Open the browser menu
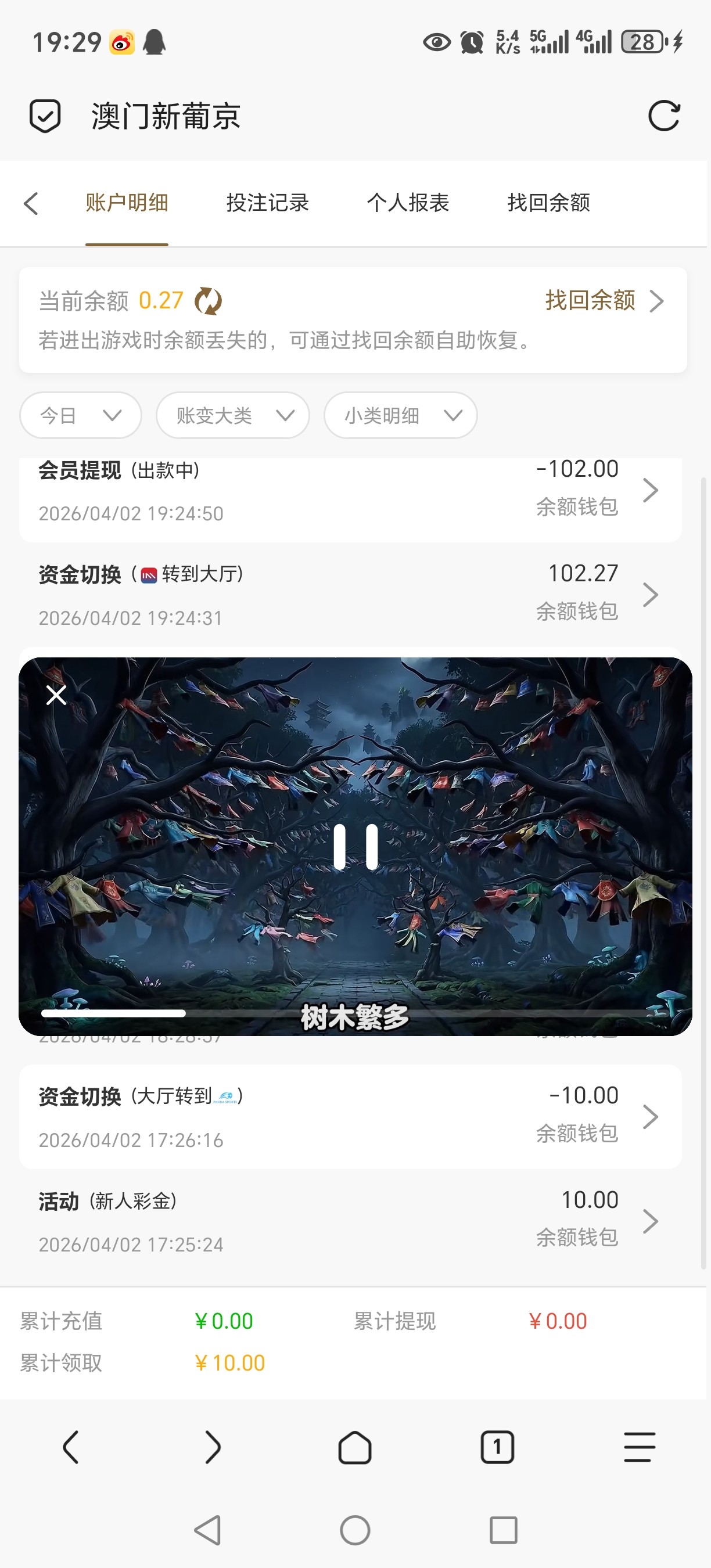Screen dimensions: 711x1568 [x=639, y=1447]
